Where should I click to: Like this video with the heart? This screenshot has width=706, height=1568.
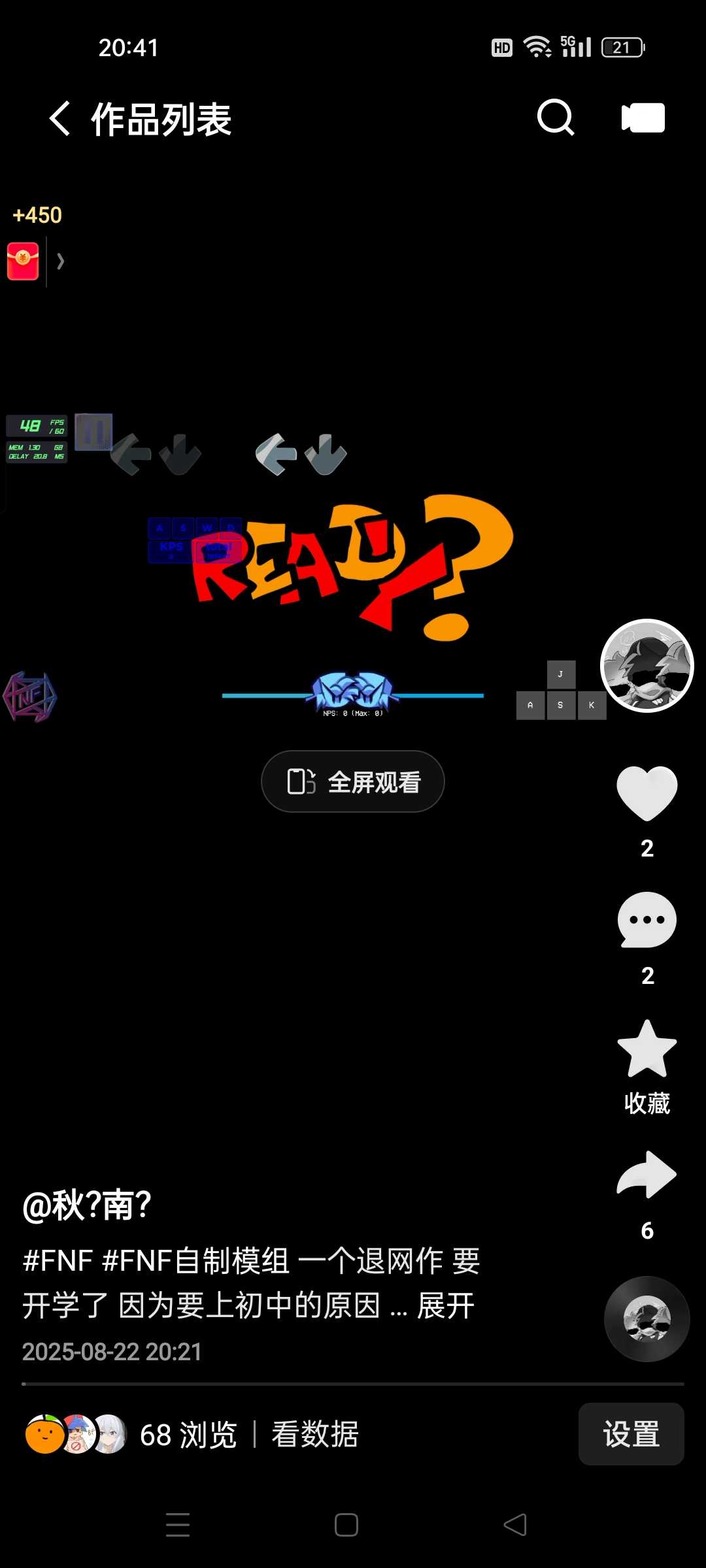[647, 792]
